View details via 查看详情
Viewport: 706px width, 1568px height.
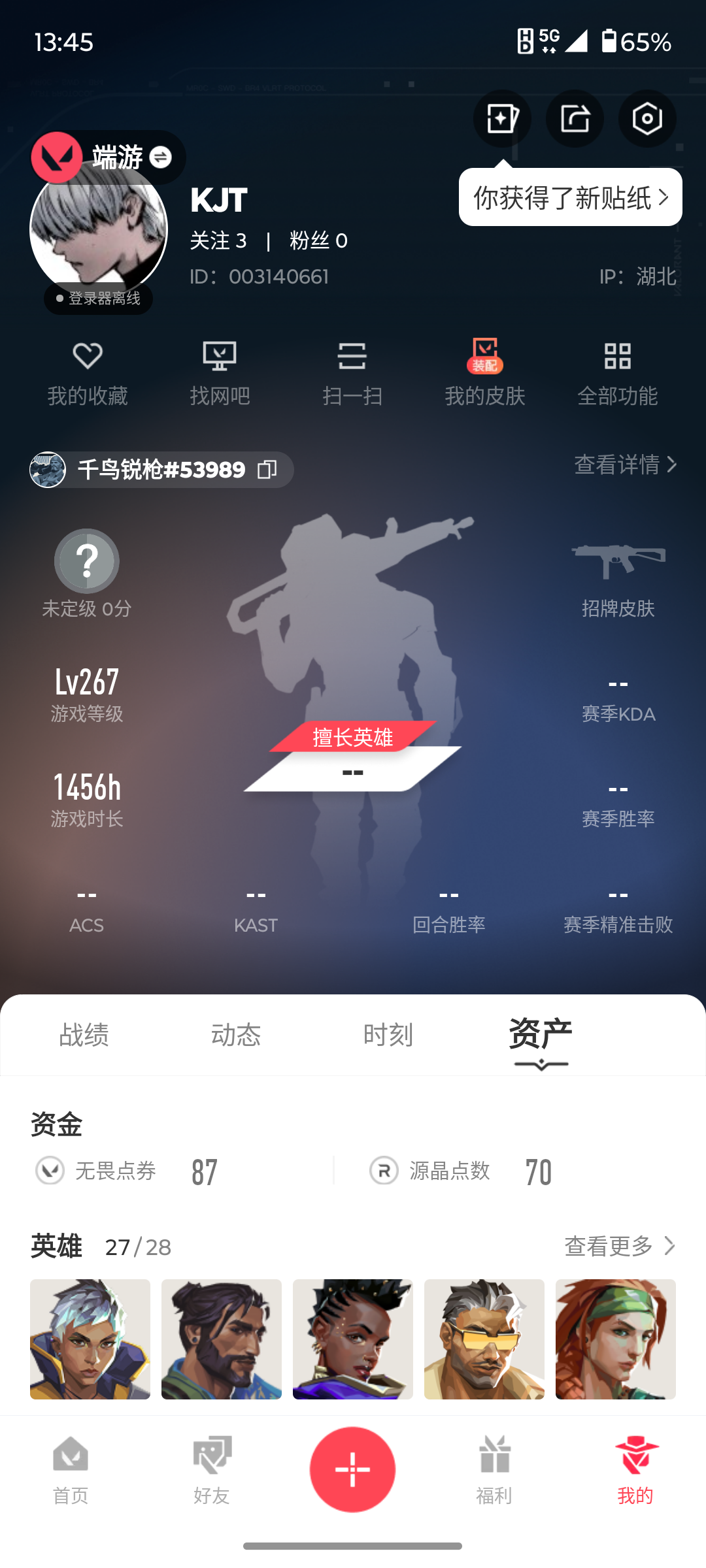624,465
